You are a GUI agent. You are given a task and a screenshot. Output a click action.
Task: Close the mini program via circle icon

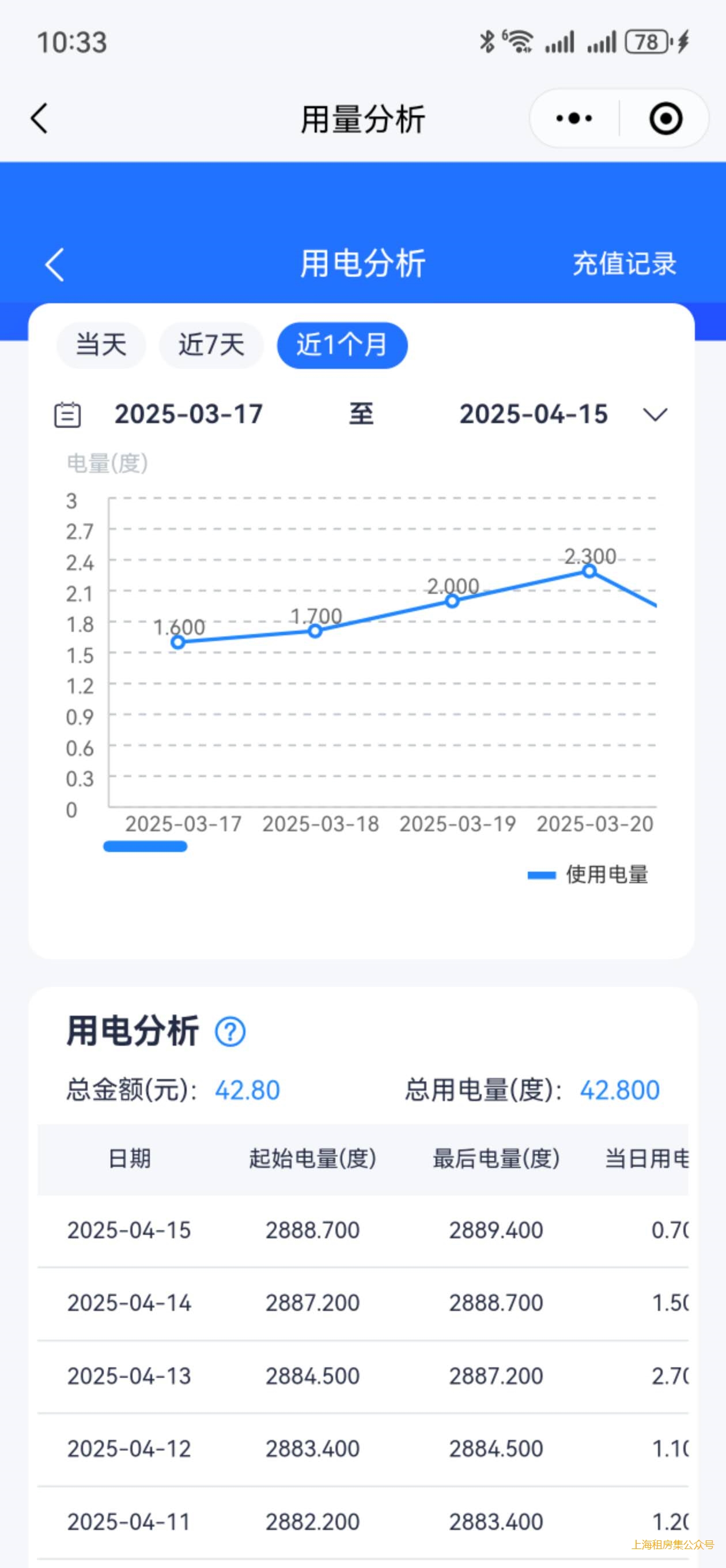coord(665,118)
